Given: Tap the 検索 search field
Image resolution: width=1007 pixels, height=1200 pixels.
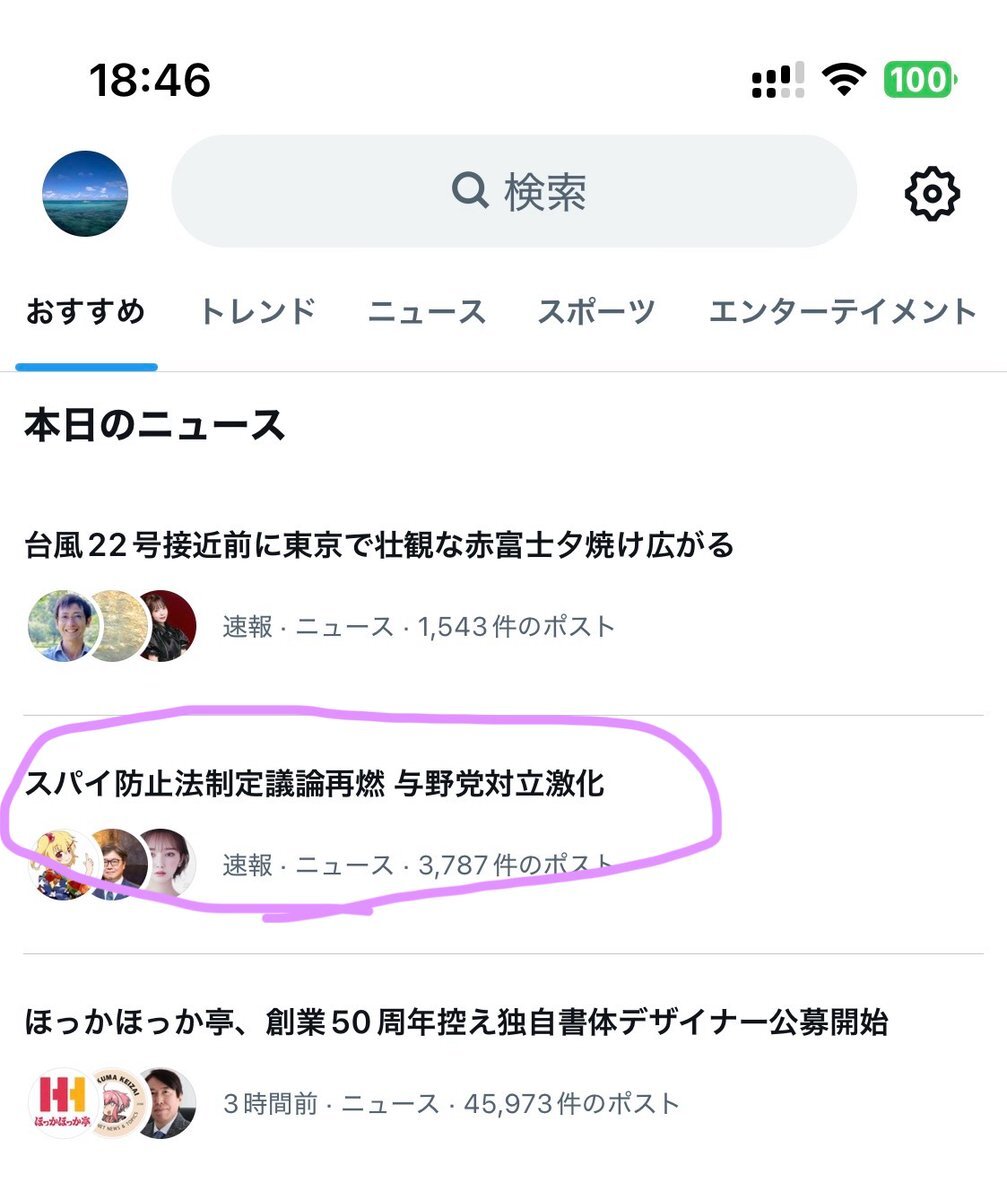Looking at the screenshot, I should coord(514,191).
